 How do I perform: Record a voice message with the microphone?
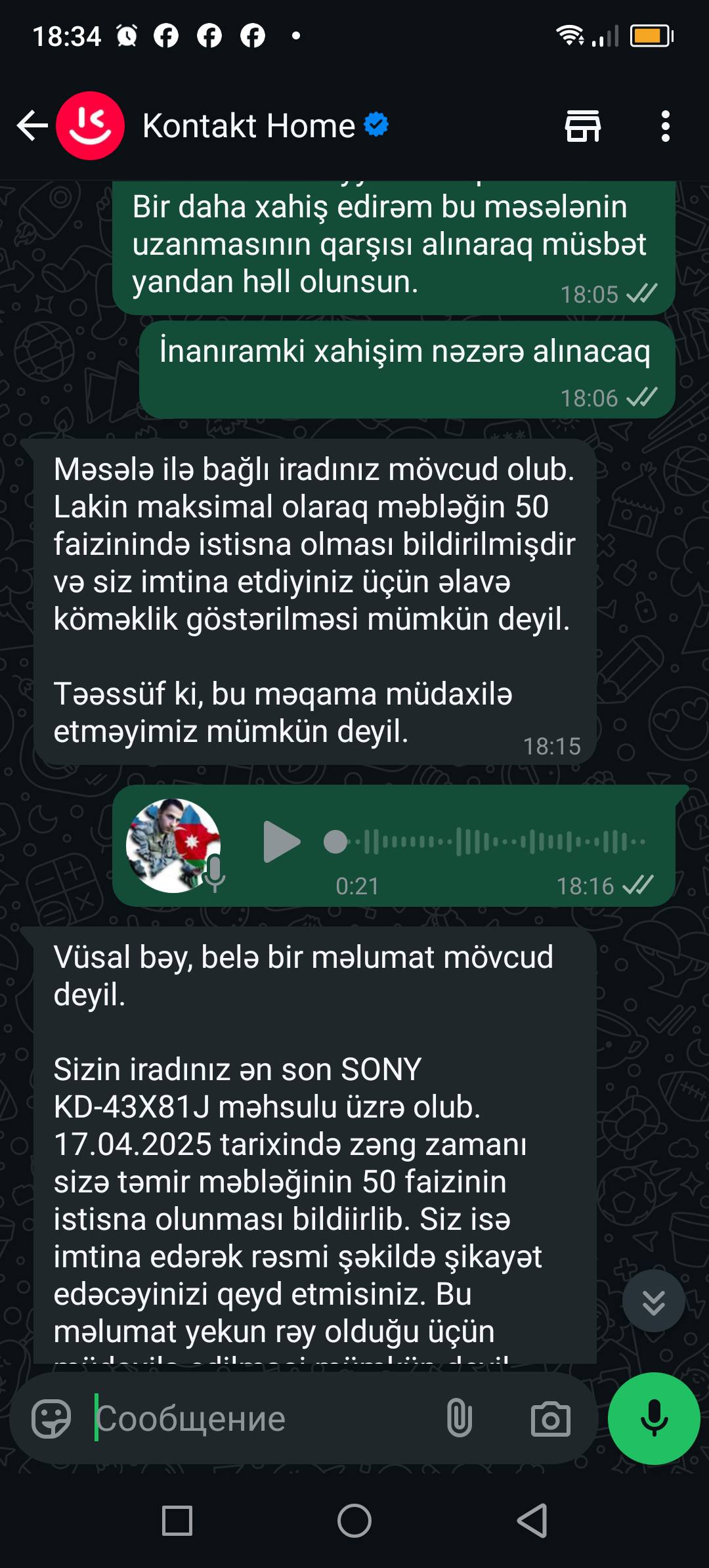(x=654, y=1418)
